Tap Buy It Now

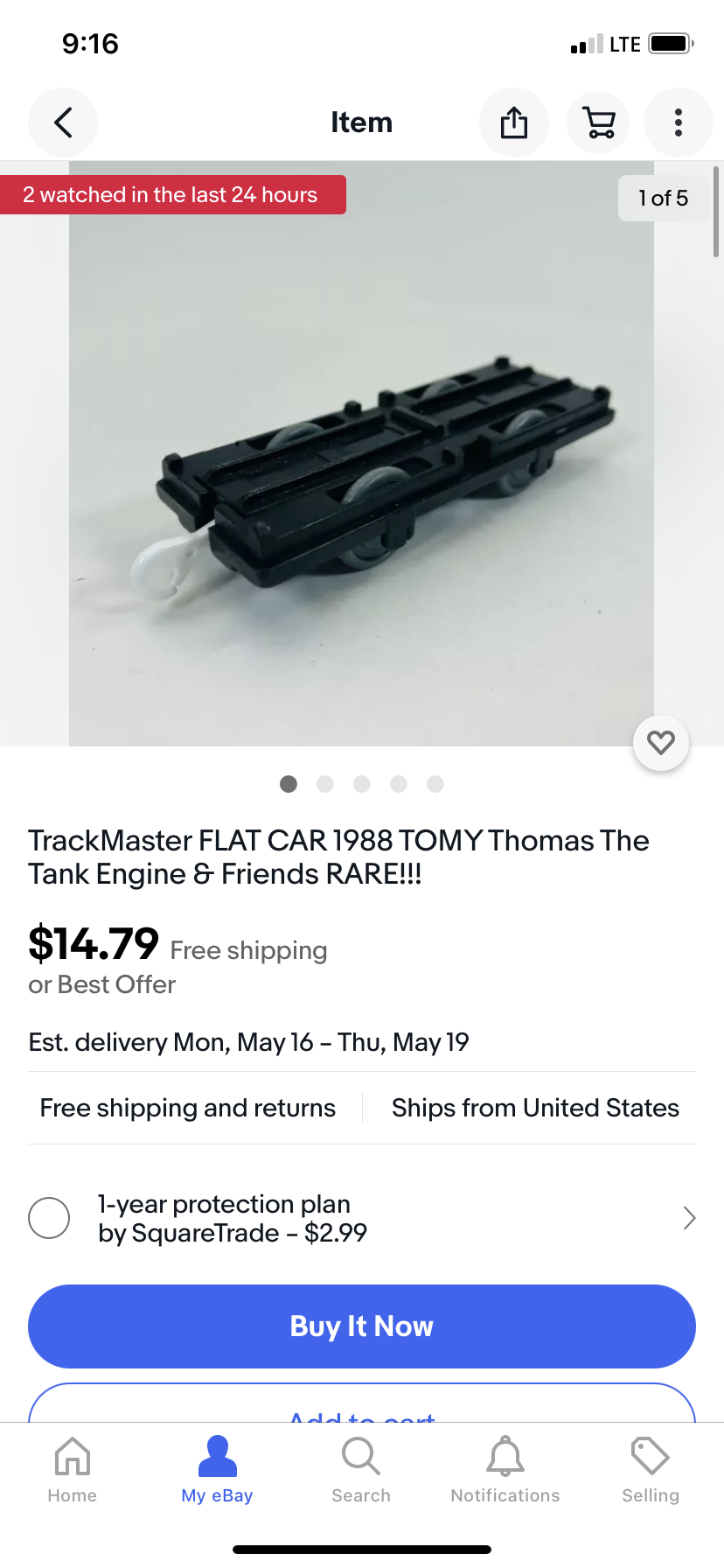pyautogui.click(x=362, y=1326)
